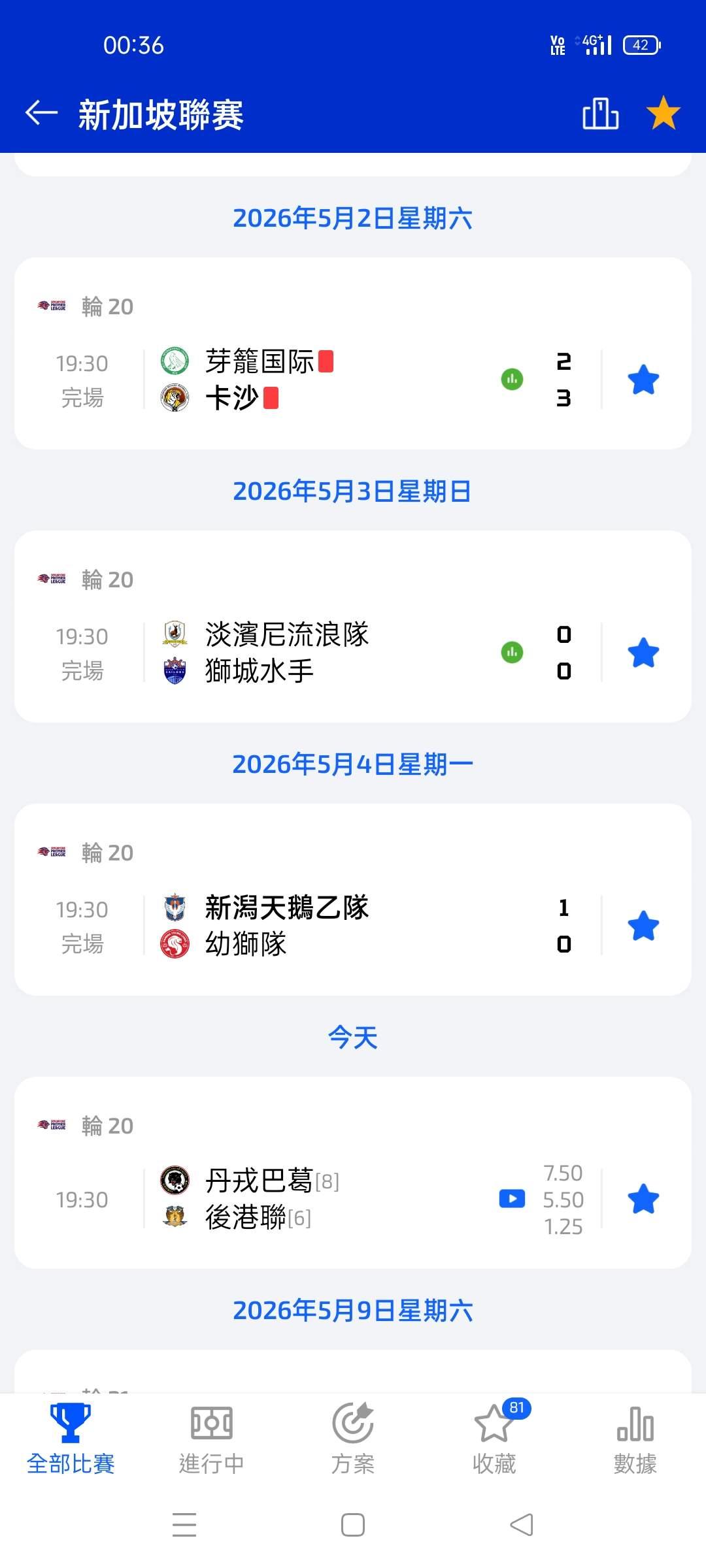Tap the system home button

(x=353, y=1525)
